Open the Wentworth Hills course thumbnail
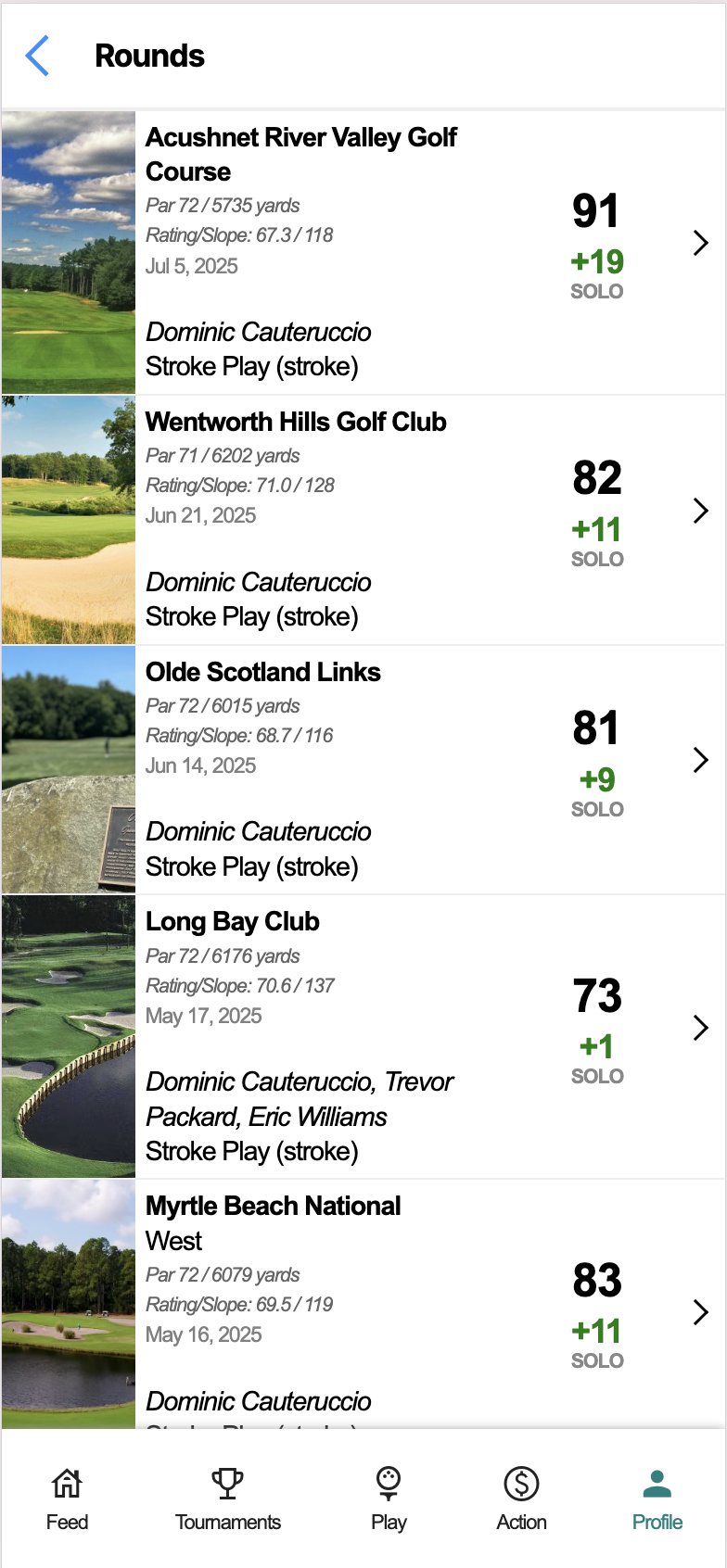The image size is (727, 1568). (x=68, y=518)
